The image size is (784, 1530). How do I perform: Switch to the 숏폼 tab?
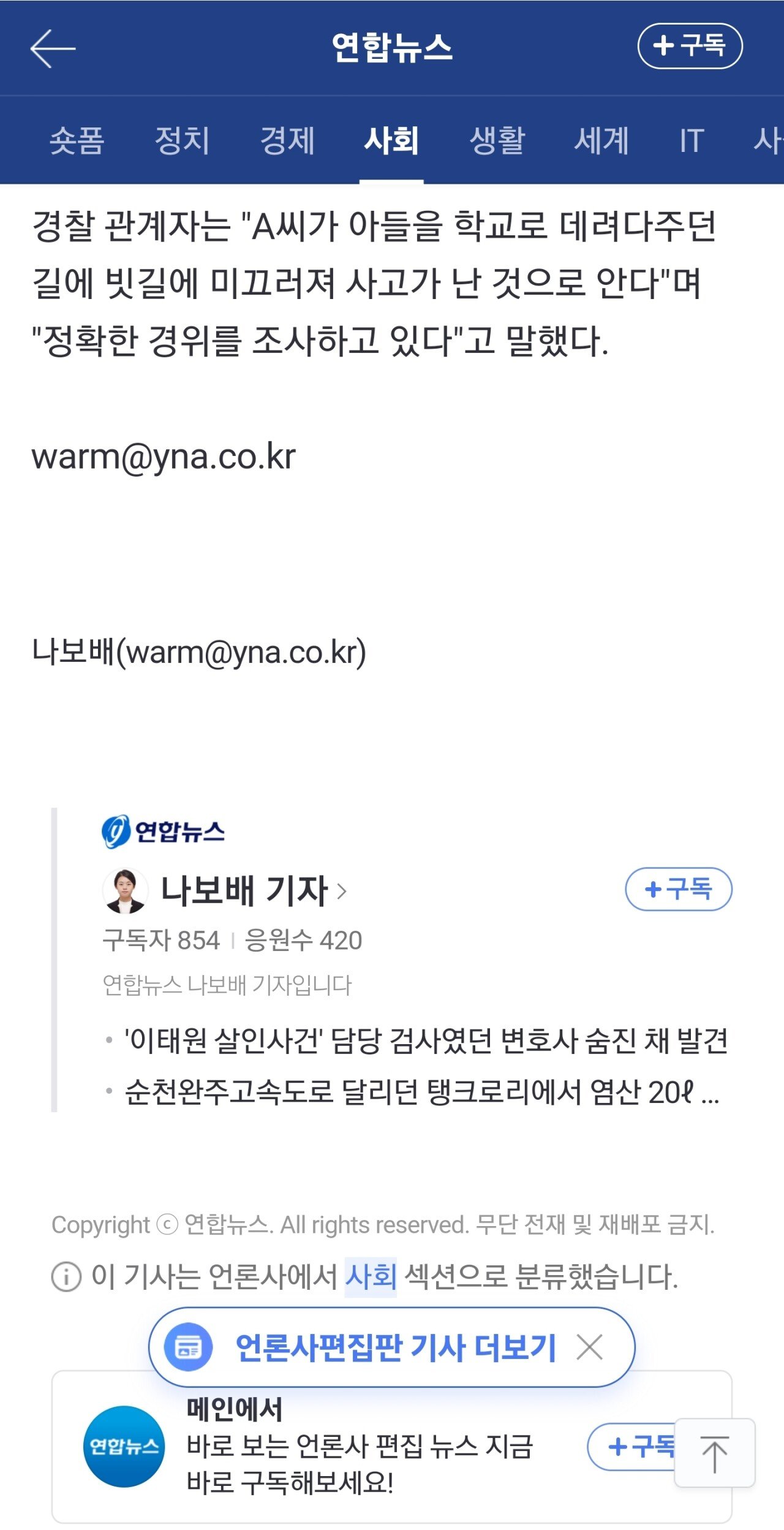click(x=77, y=140)
